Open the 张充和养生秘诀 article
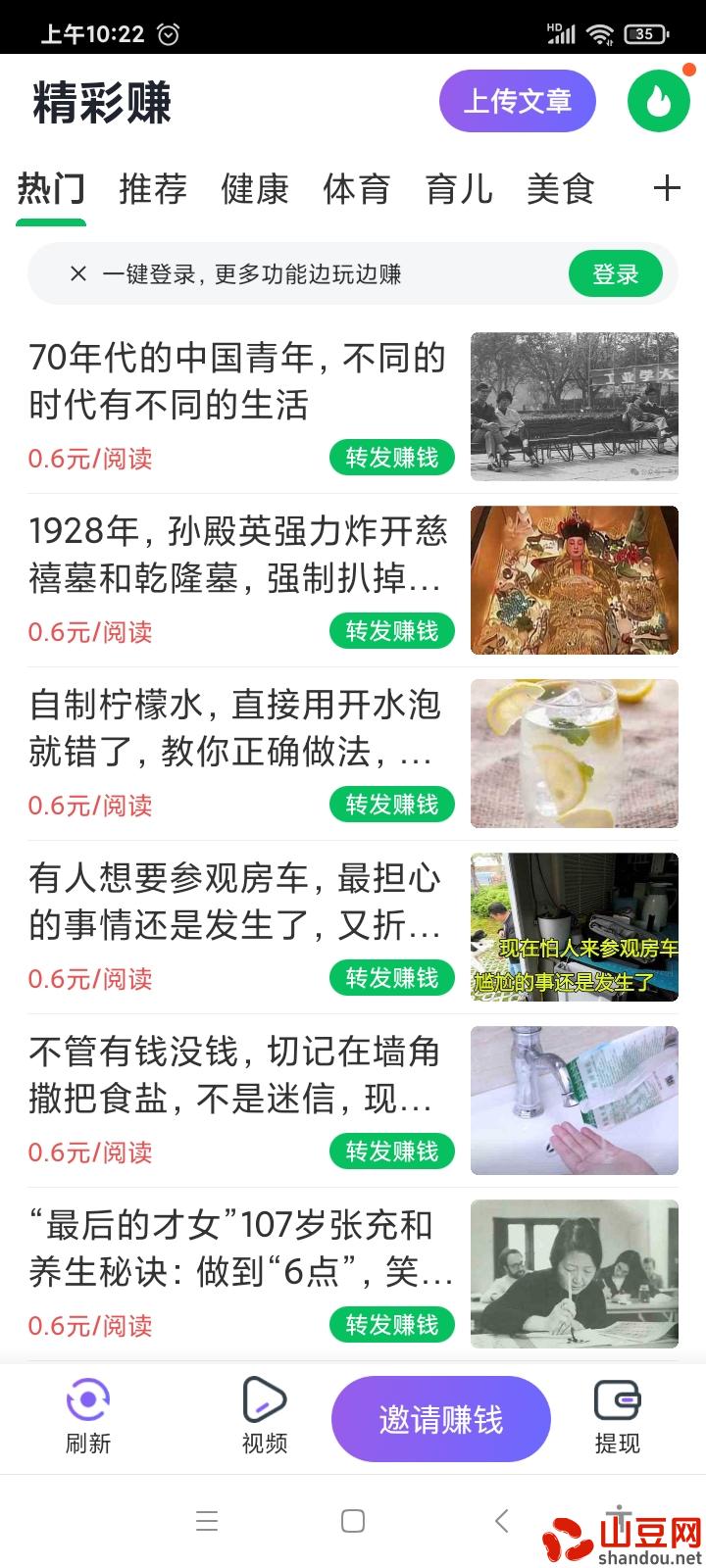Image resolution: width=706 pixels, height=1568 pixels. pos(235,1249)
